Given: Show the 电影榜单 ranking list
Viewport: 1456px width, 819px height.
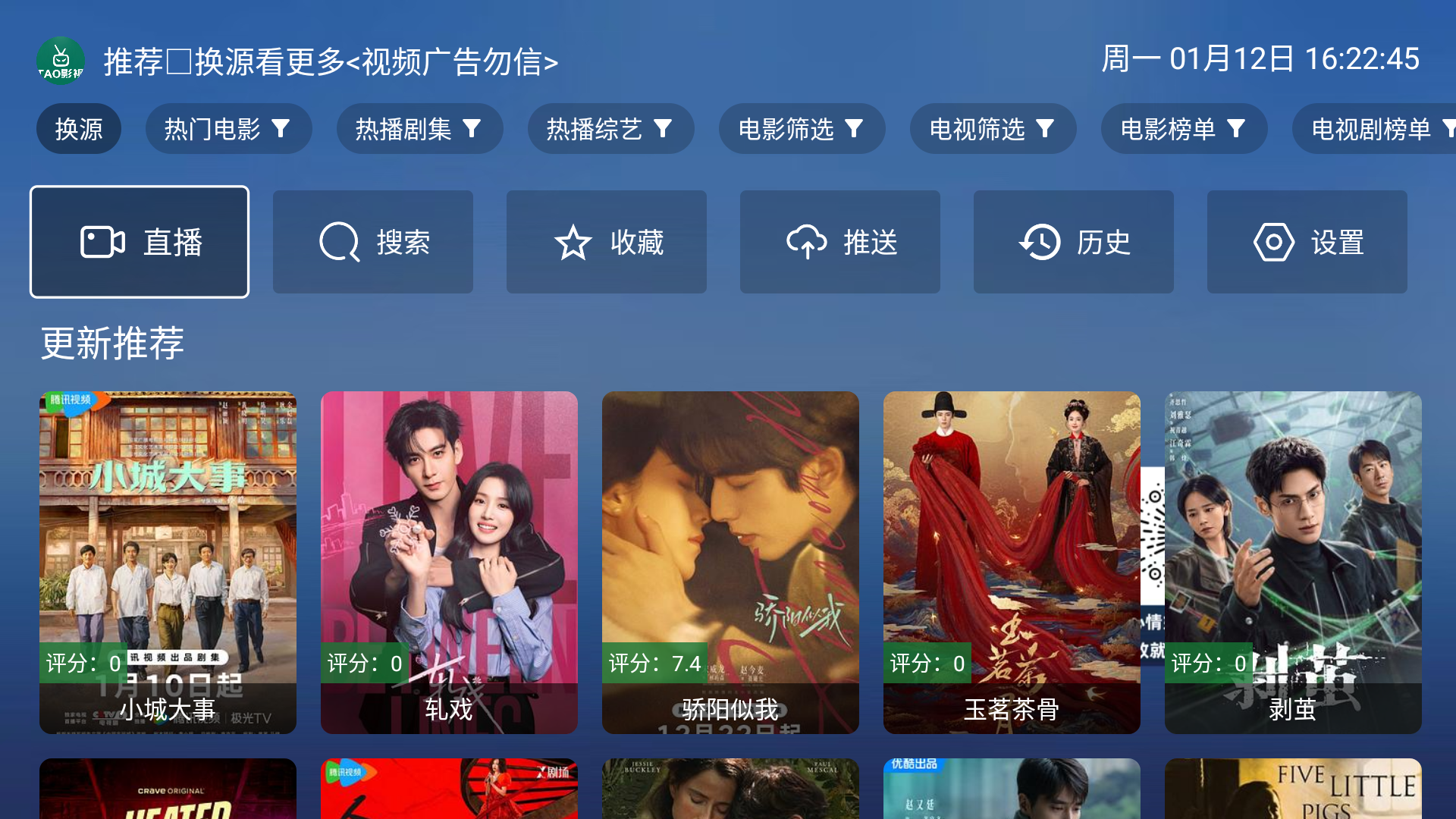Looking at the screenshot, I should coord(1184,129).
